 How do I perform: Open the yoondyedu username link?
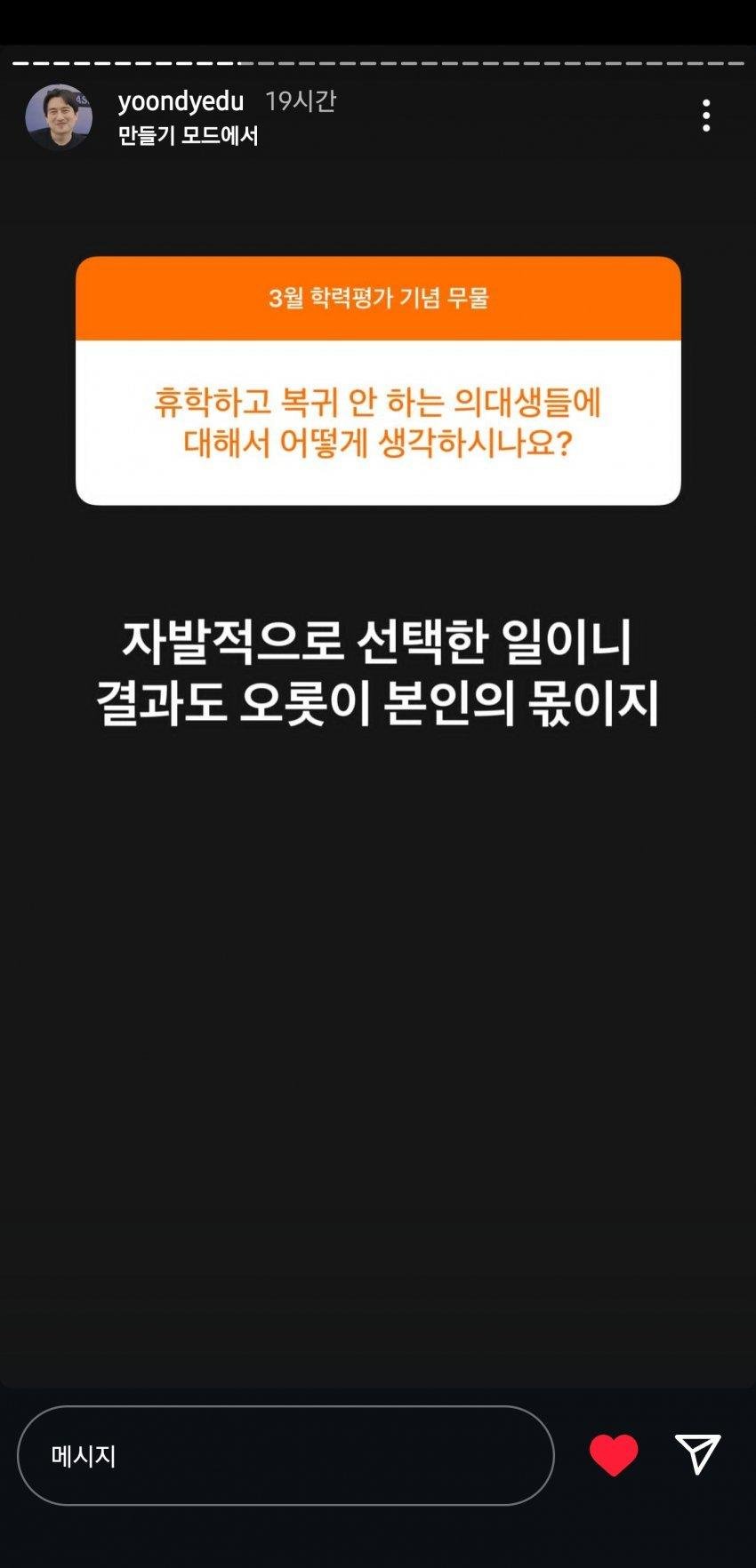pos(181,101)
